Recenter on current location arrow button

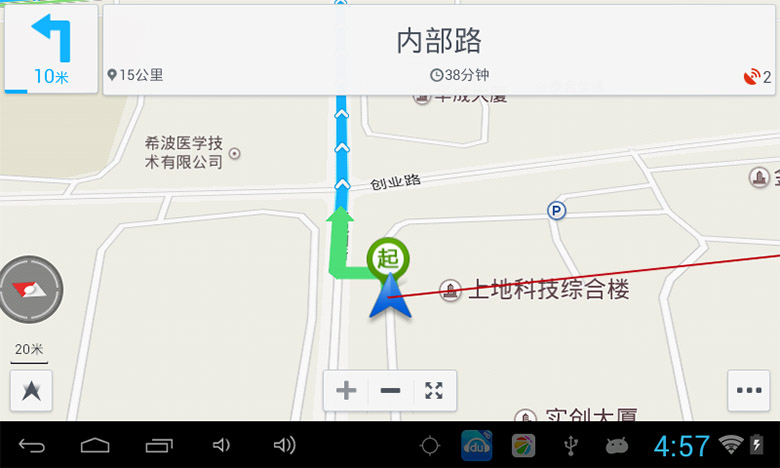(31, 391)
